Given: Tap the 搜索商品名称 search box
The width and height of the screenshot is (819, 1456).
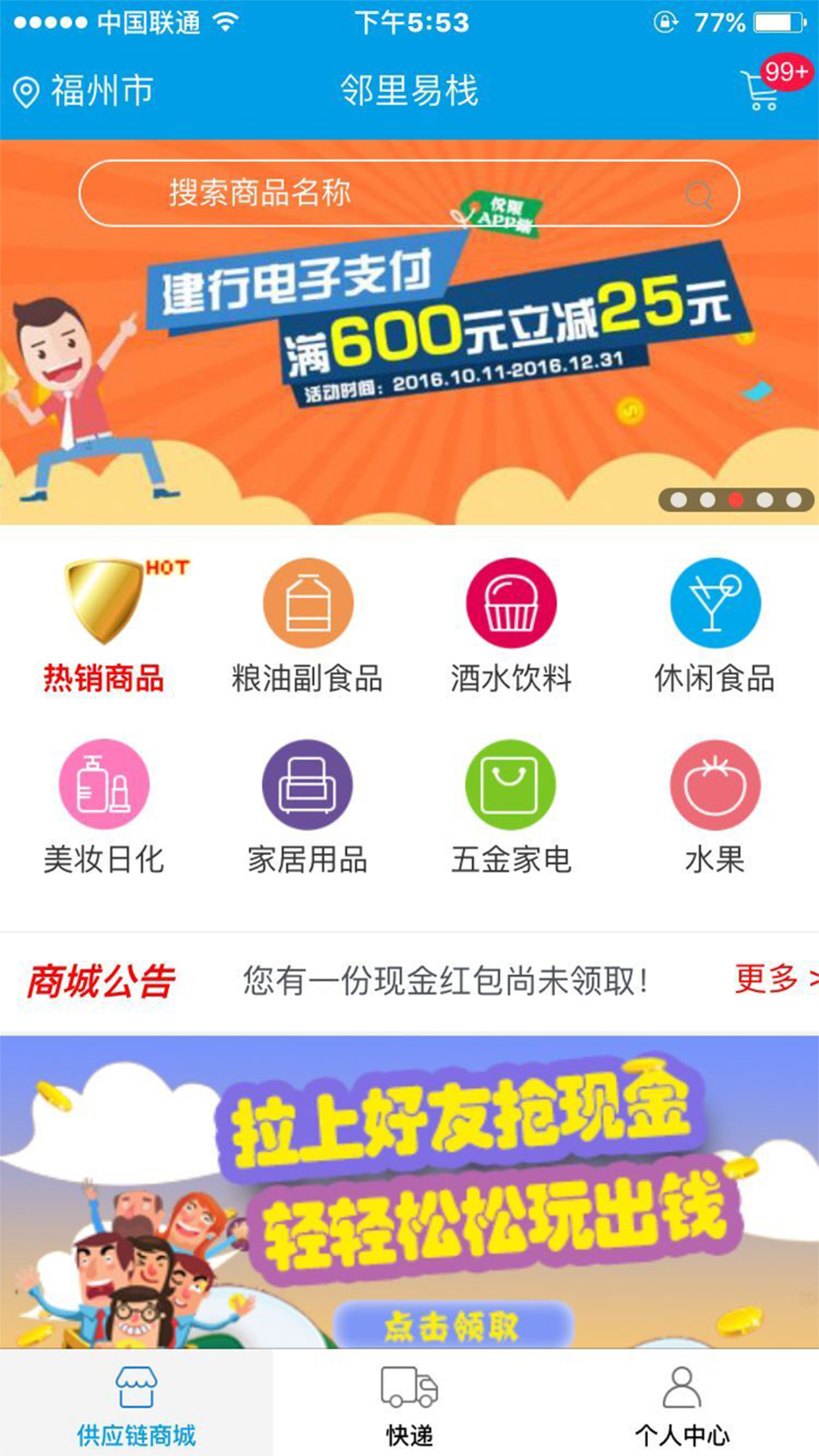Looking at the screenshot, I should (x=409, y=193).
